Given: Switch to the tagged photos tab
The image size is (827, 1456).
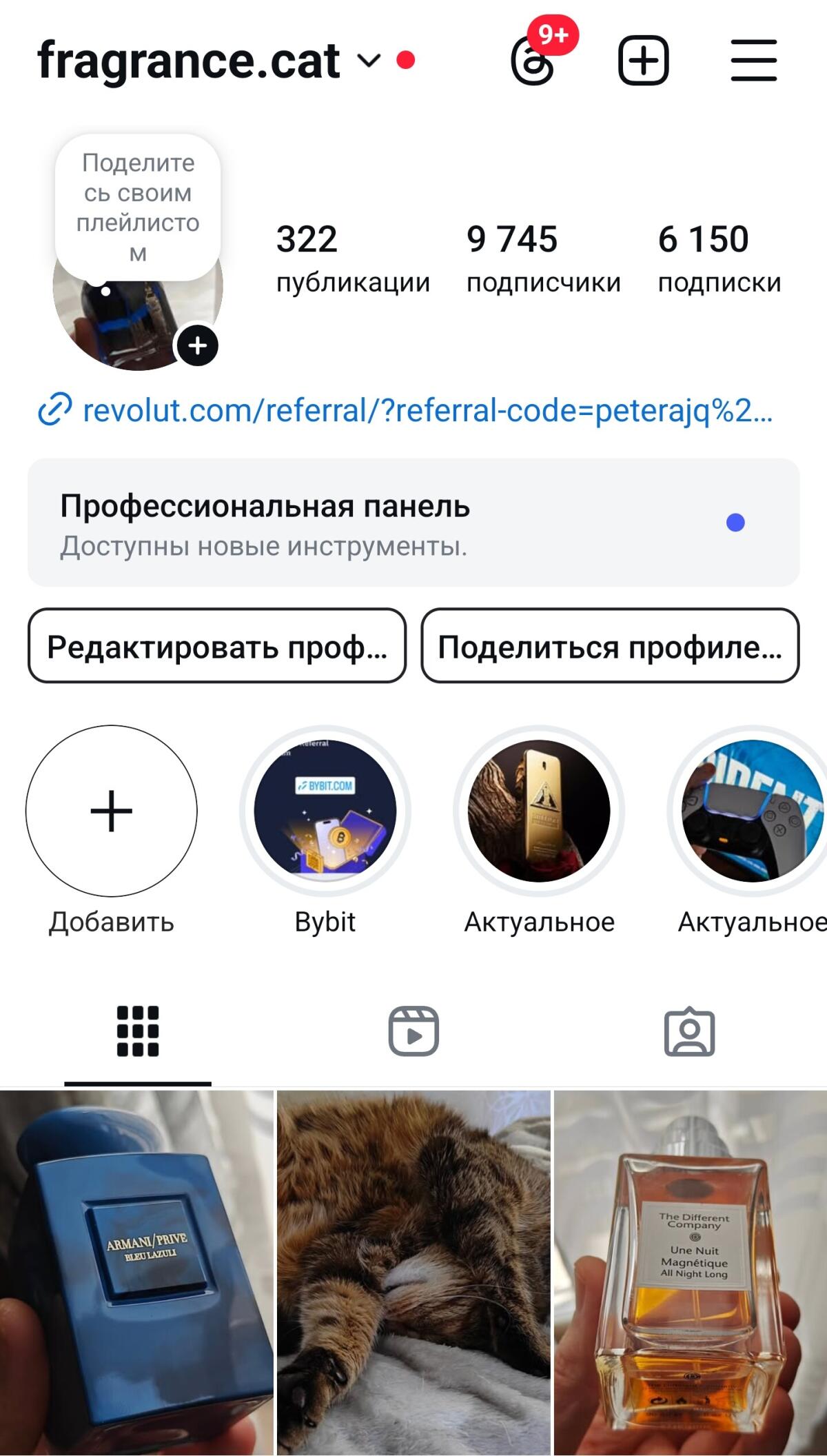Looking at the screenshot, I should (x=689, y=1031).
